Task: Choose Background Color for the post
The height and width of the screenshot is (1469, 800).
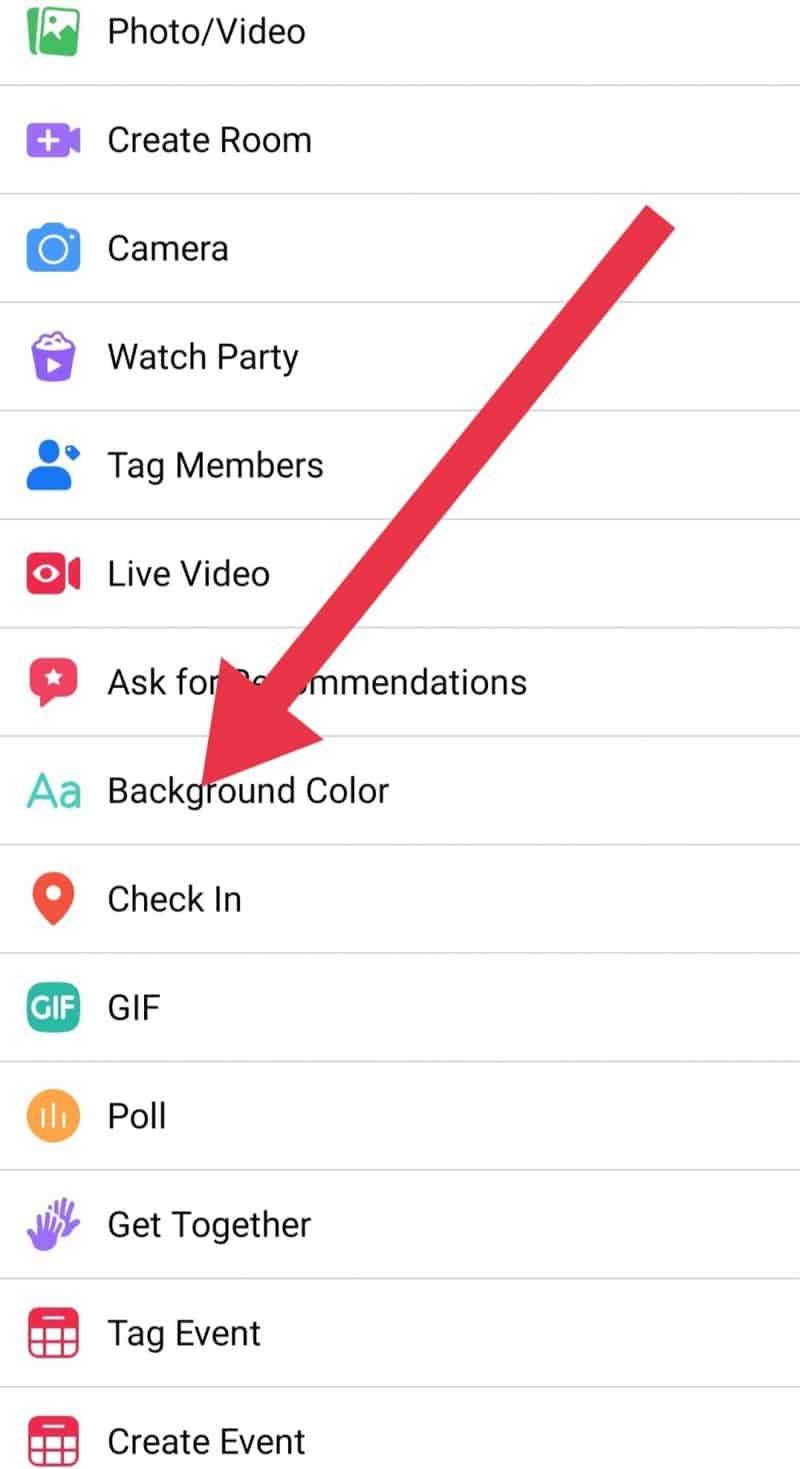Action: tap(248, 791)
